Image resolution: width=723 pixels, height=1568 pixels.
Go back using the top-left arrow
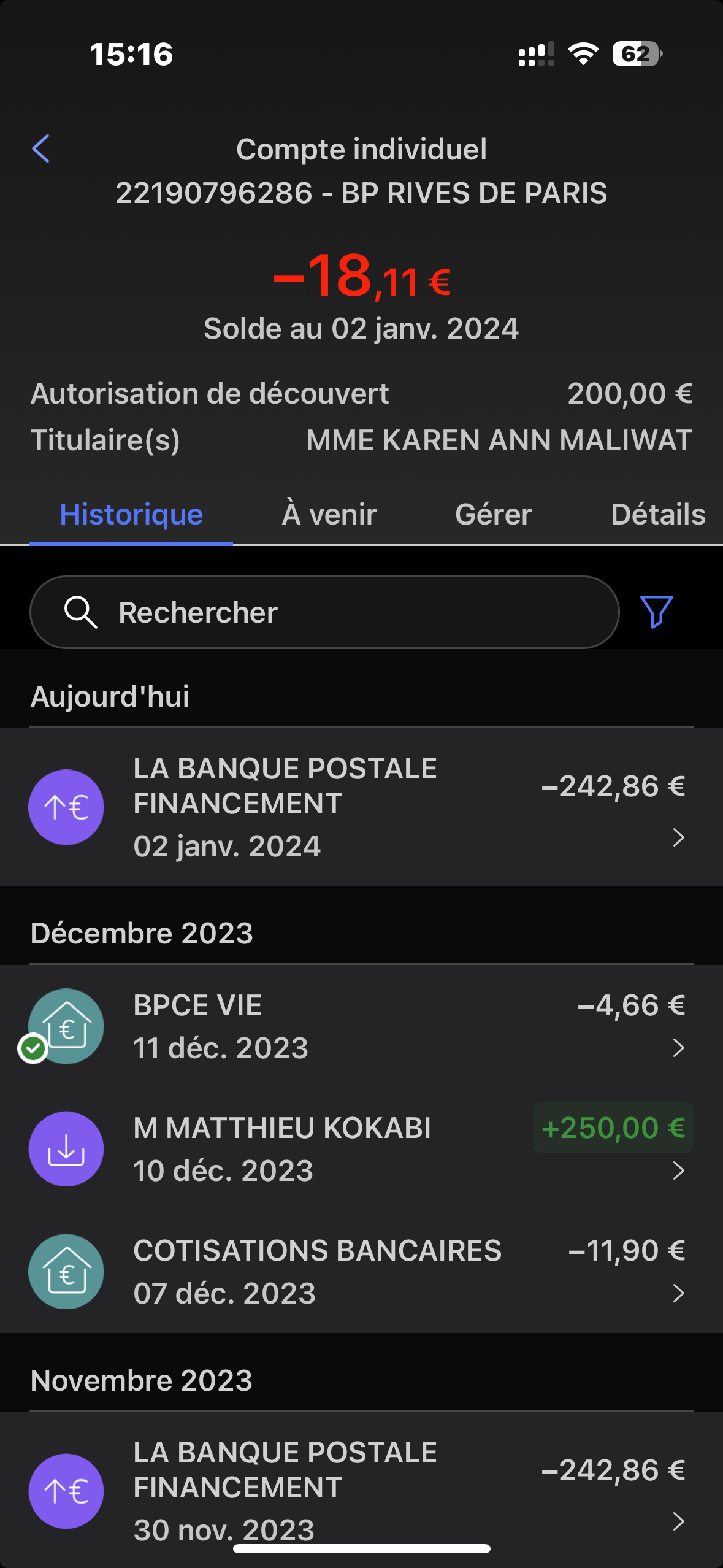pyautogui.click(x=41, y=149)
